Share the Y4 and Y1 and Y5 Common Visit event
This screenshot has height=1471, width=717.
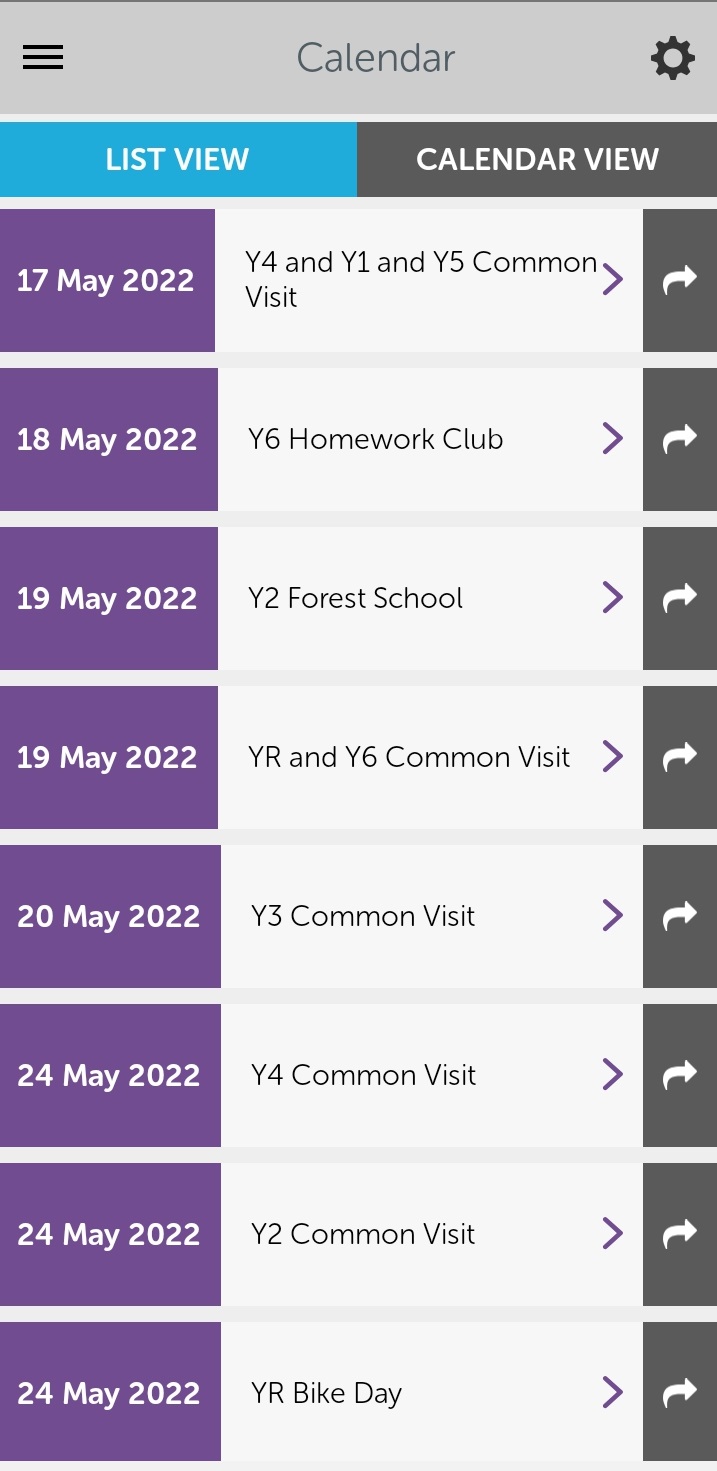pos(680,280)
